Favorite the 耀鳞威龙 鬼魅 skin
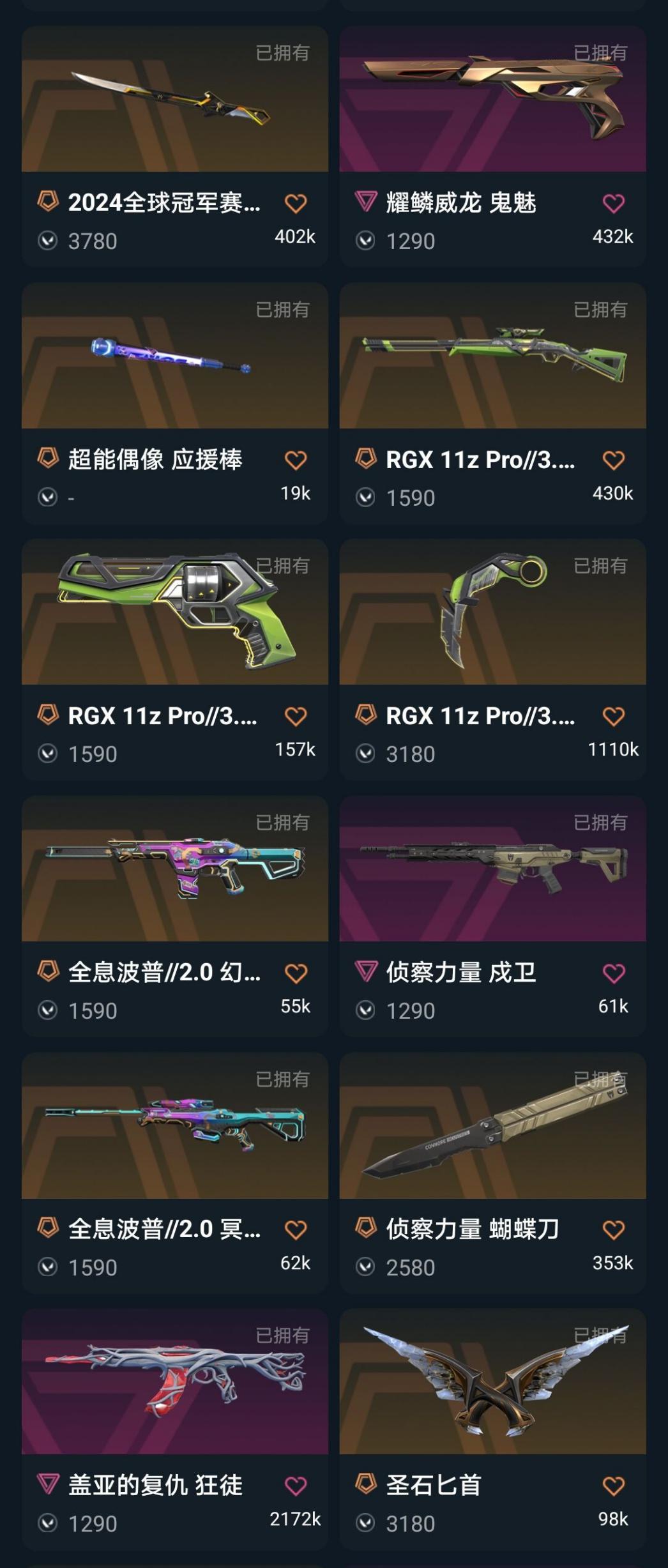Screen dimensions: 668x1568 613,204
